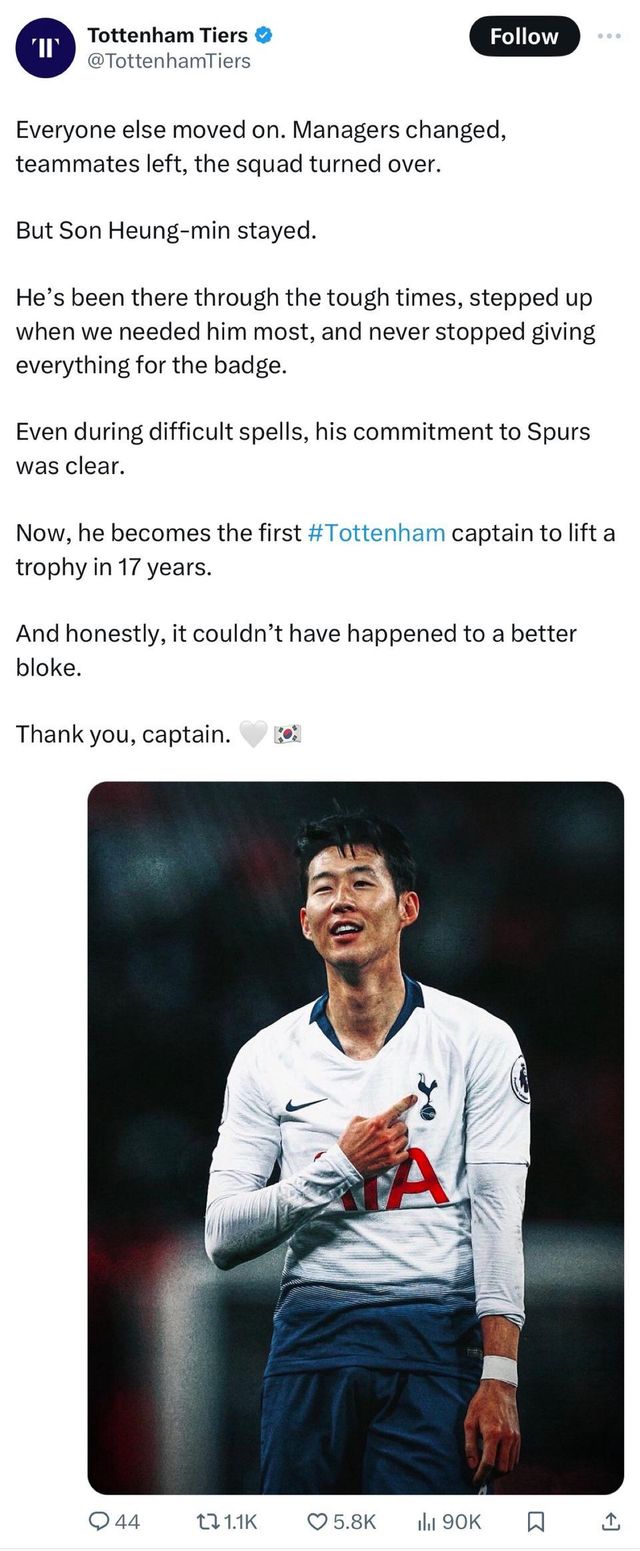Viewport: 640px width, 1551px height.
Task: Share this post
Action: tap(609, 1521)
